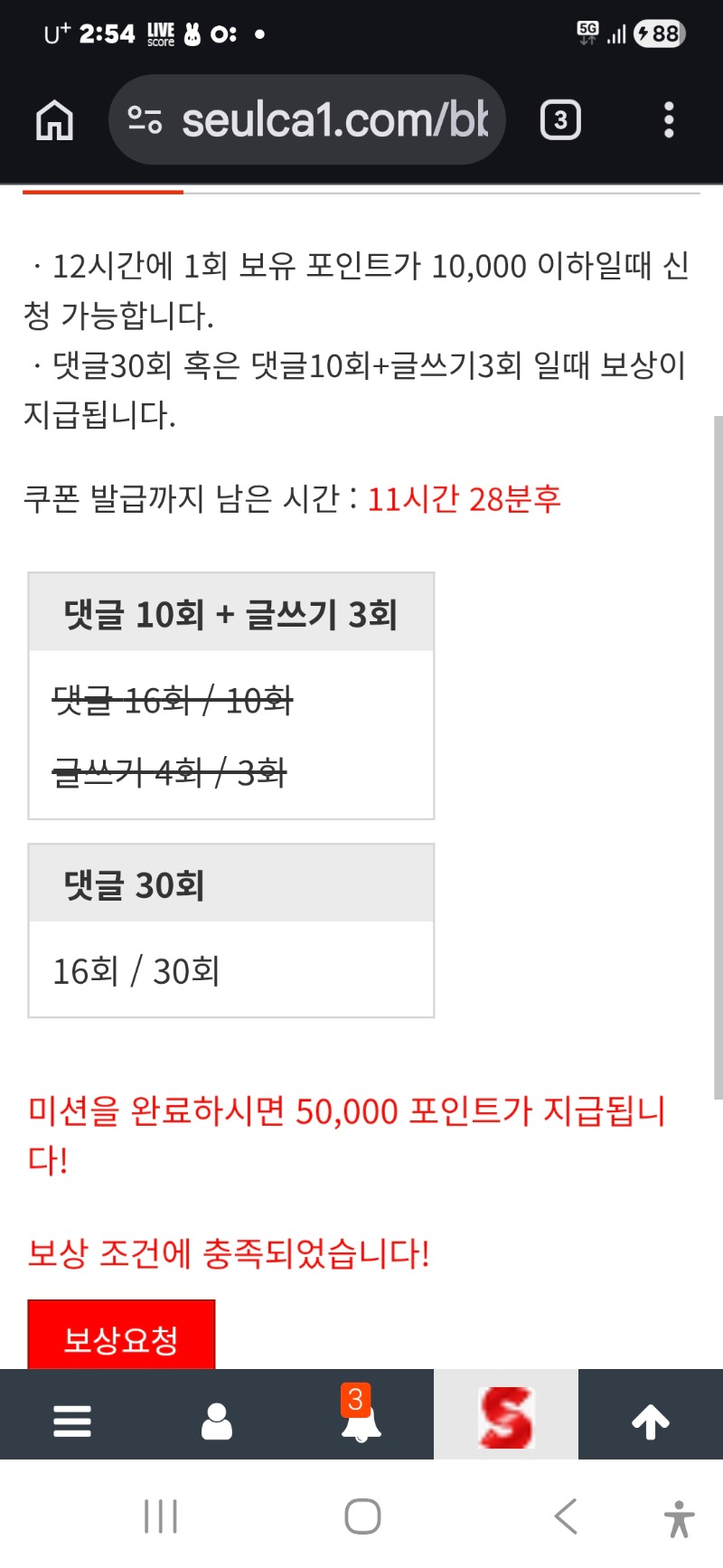Tap the red 보상요청 button
The height and width of the screenshot is (1568, 723).
point(121,1337)
